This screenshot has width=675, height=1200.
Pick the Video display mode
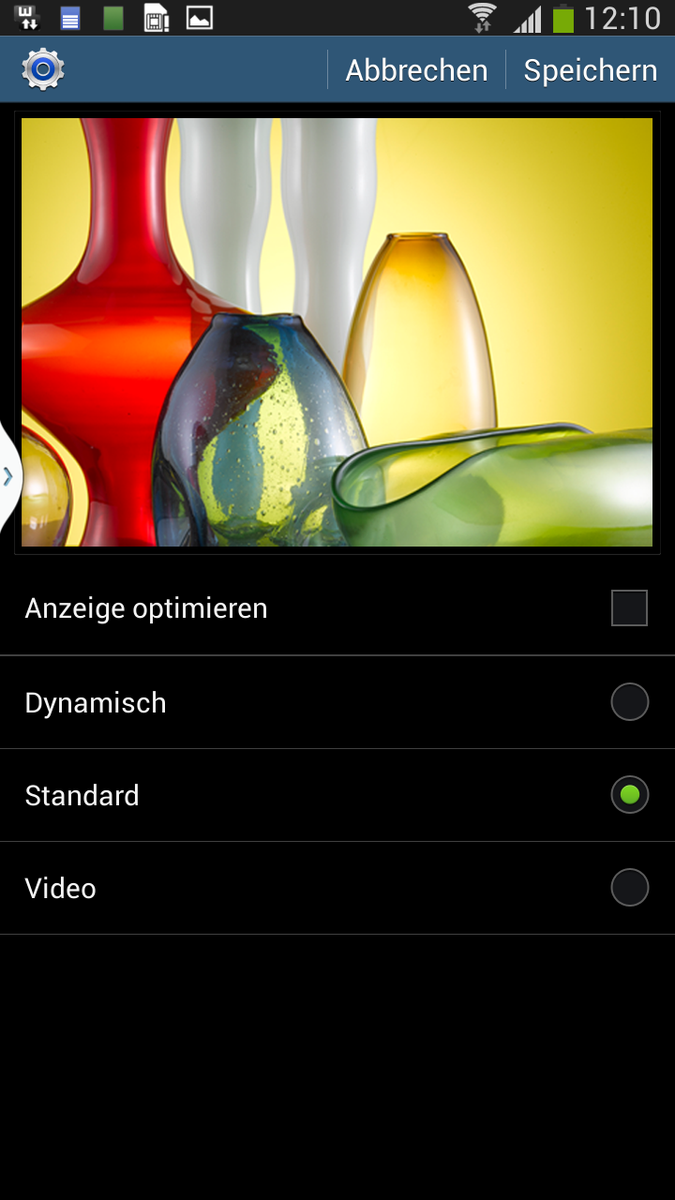pyautogui.click(x=629, y=888)
